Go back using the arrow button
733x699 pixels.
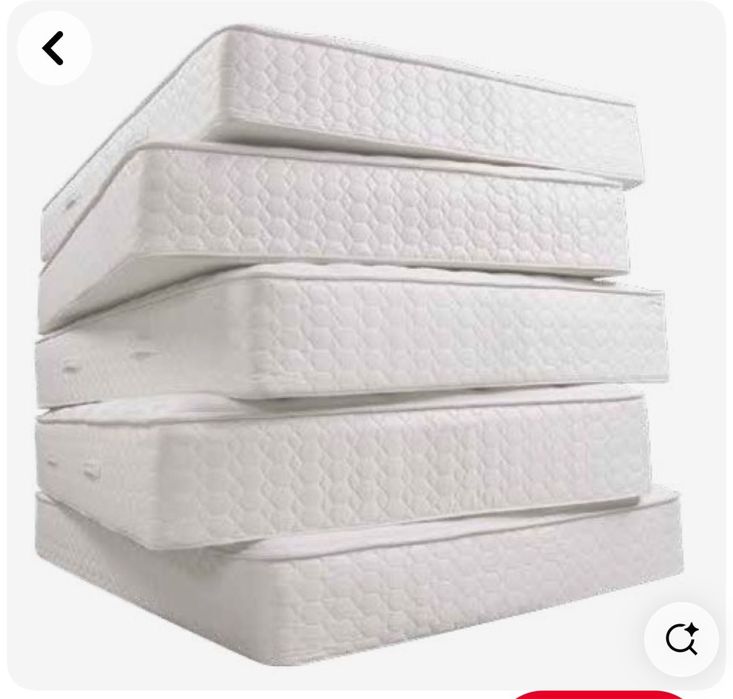(54, 48)
